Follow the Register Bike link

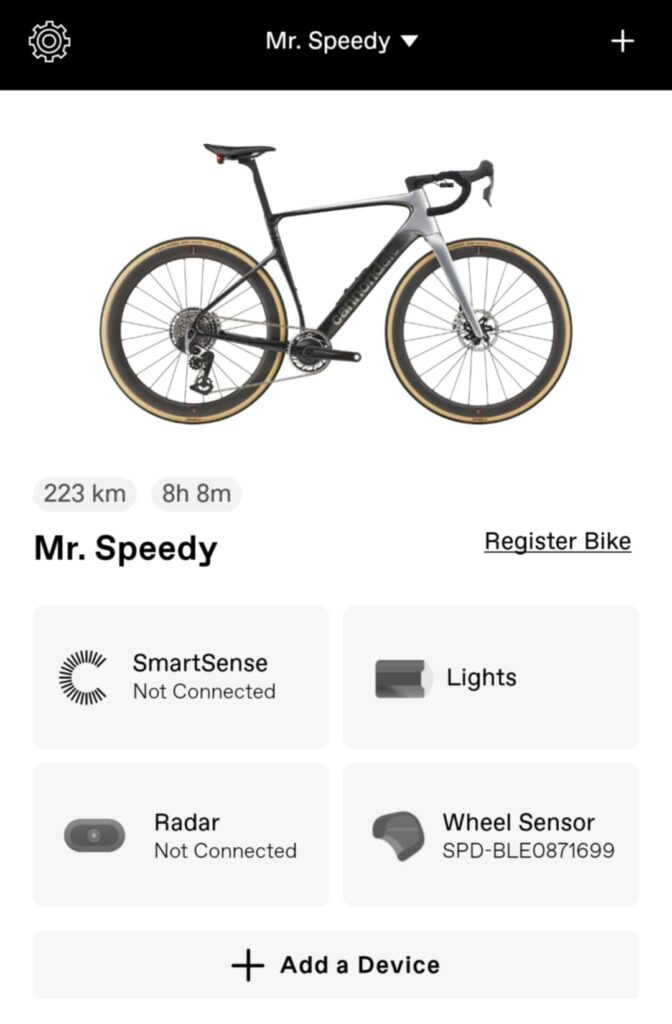(x=557, y=541)
